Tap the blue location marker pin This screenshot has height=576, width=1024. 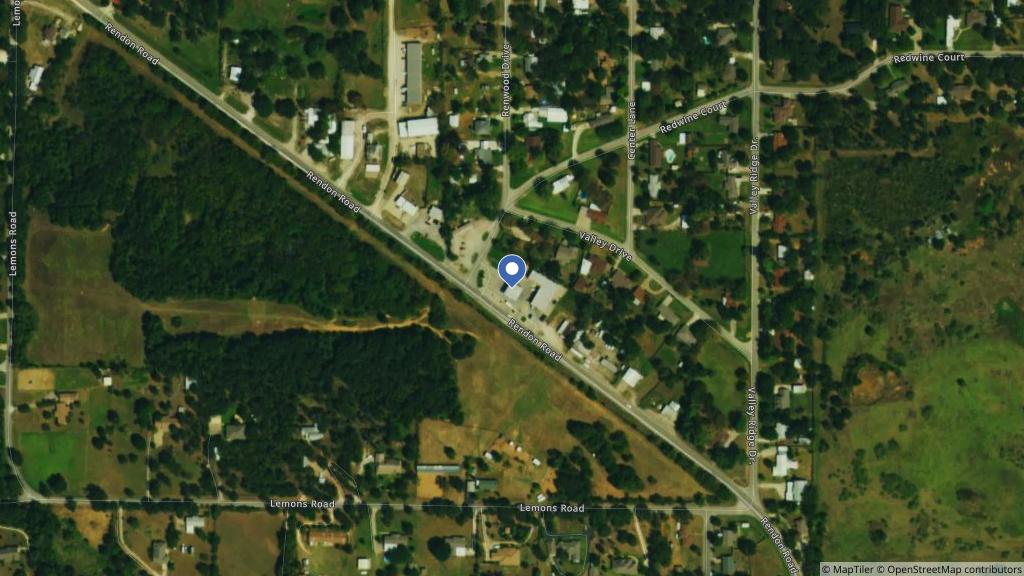pos(512,270)
